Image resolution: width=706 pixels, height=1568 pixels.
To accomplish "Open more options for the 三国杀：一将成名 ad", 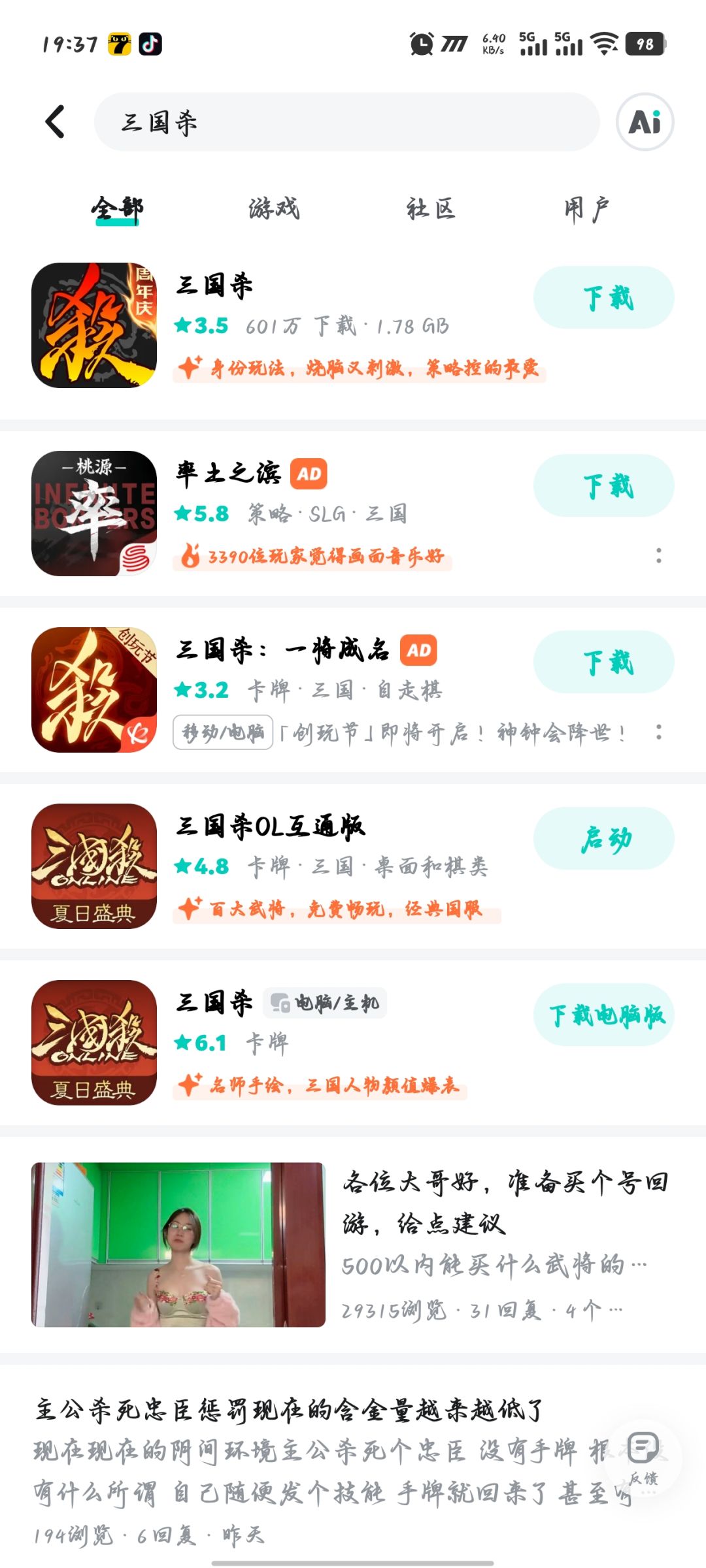I will coord(658,732).
